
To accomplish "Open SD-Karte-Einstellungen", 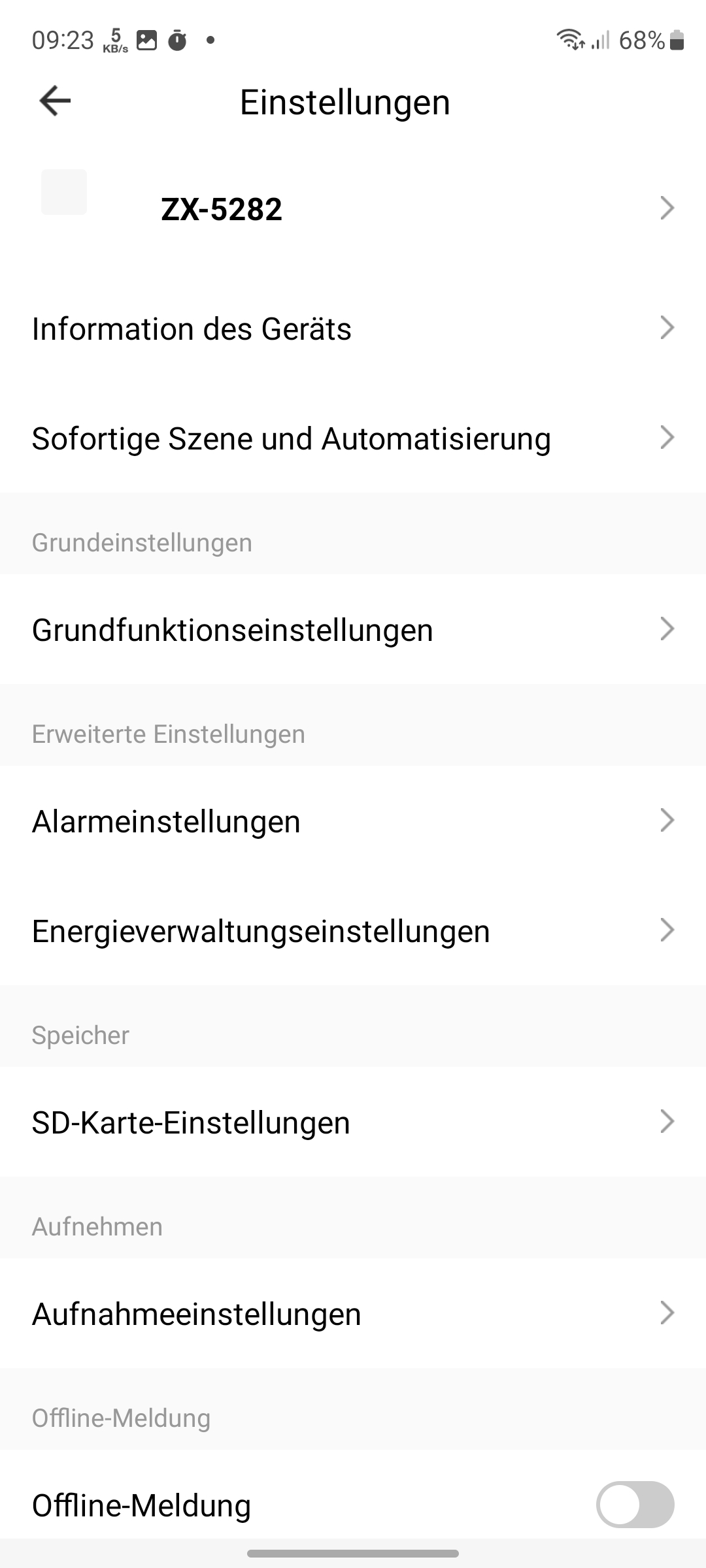I will pos(353,1122).
